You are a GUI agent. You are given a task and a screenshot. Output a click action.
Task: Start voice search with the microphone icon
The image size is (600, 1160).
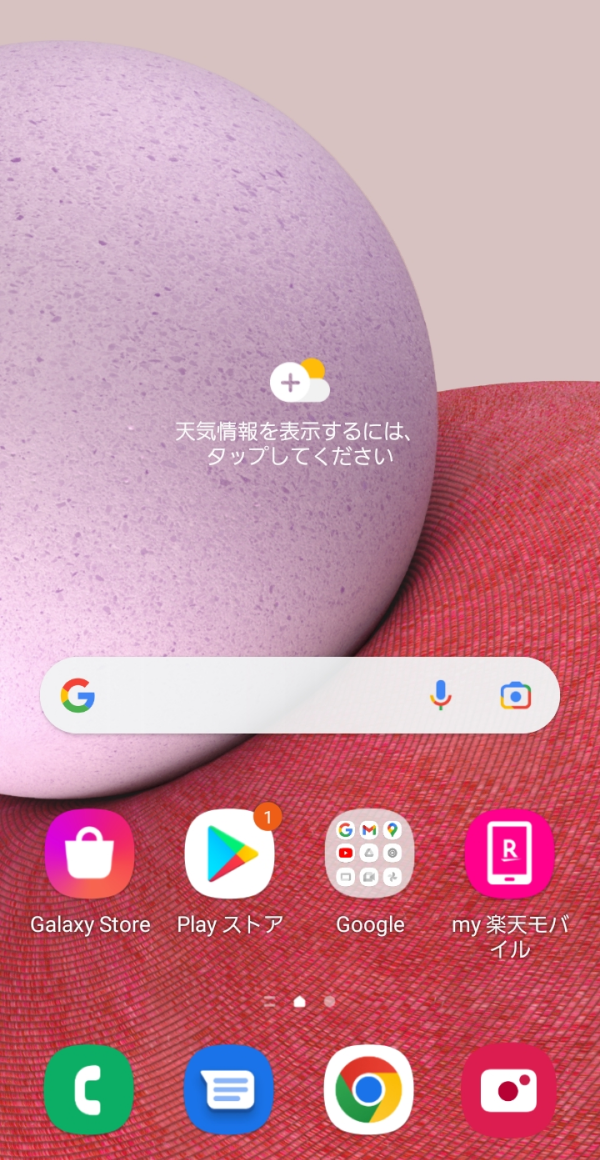pyautogui.click(x=440, y=696)
